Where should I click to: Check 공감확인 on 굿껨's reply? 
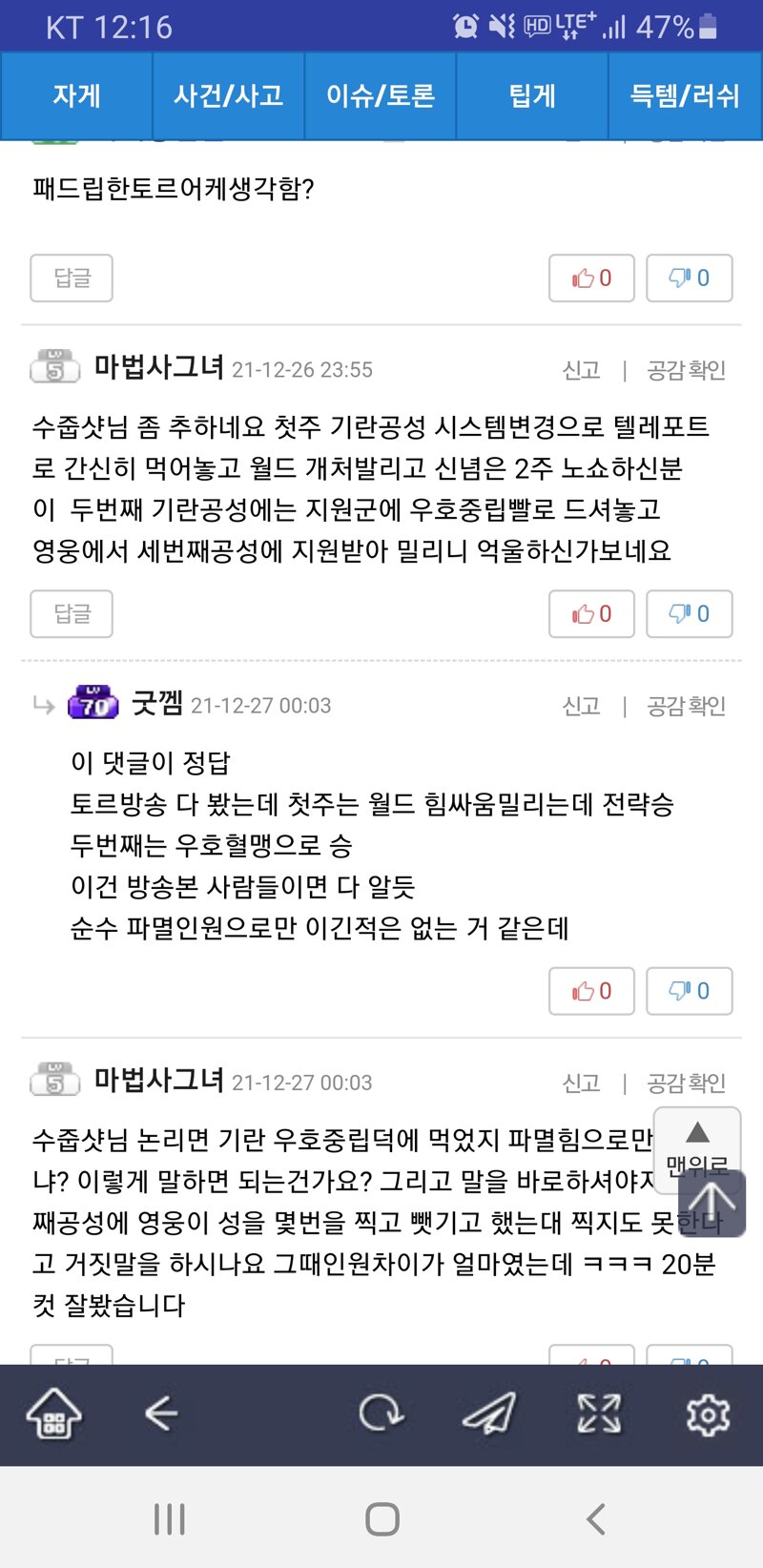pyautogui.click(x=687, y=706)
